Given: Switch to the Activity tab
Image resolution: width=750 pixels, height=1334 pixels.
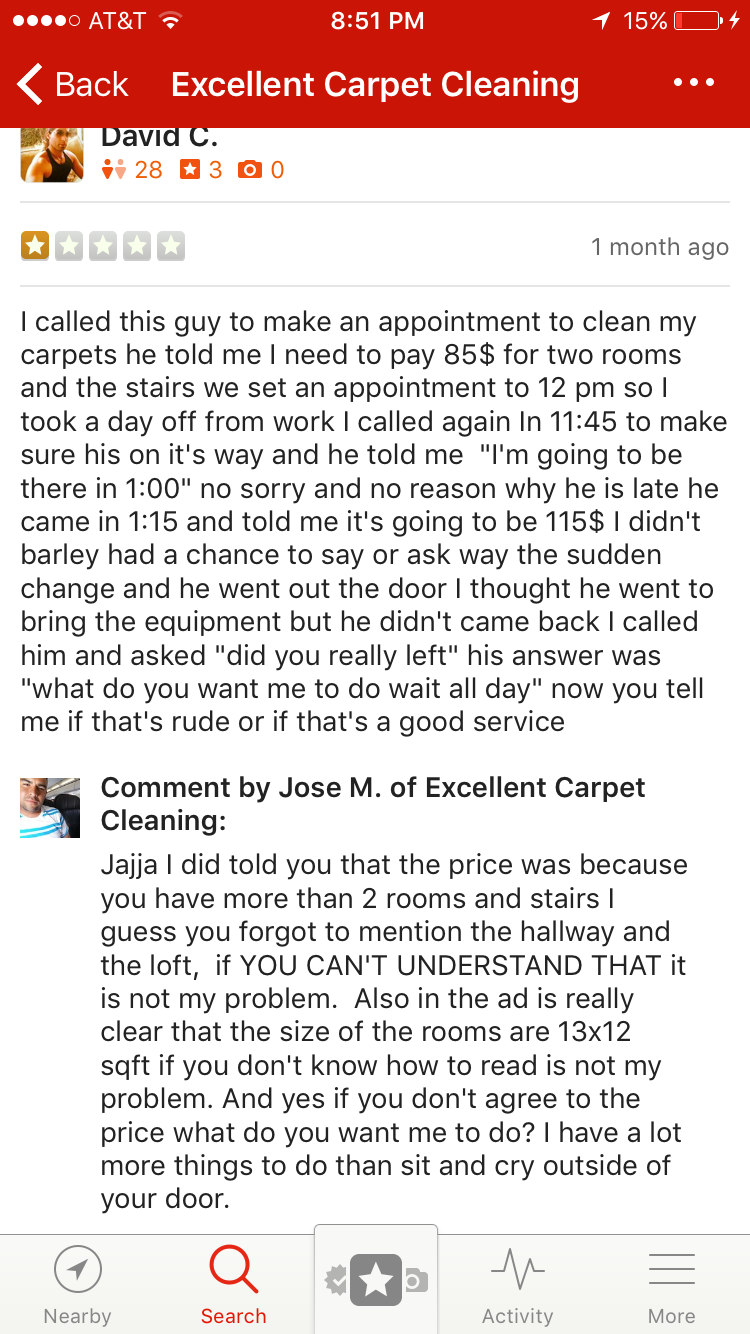Looking at the screenshot, I should tap(517, 1286).
